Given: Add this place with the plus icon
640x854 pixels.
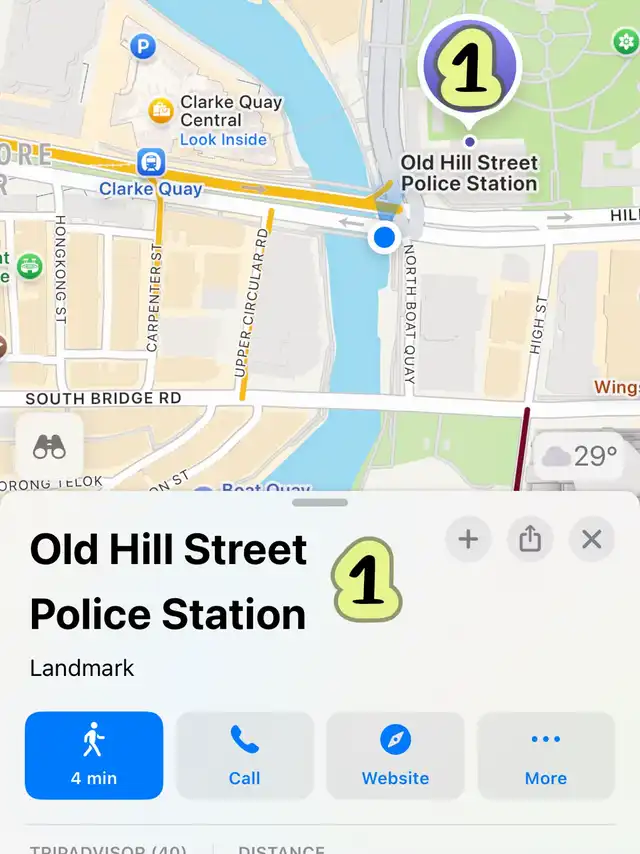Looking at the screenshot, I should point(468,540).
